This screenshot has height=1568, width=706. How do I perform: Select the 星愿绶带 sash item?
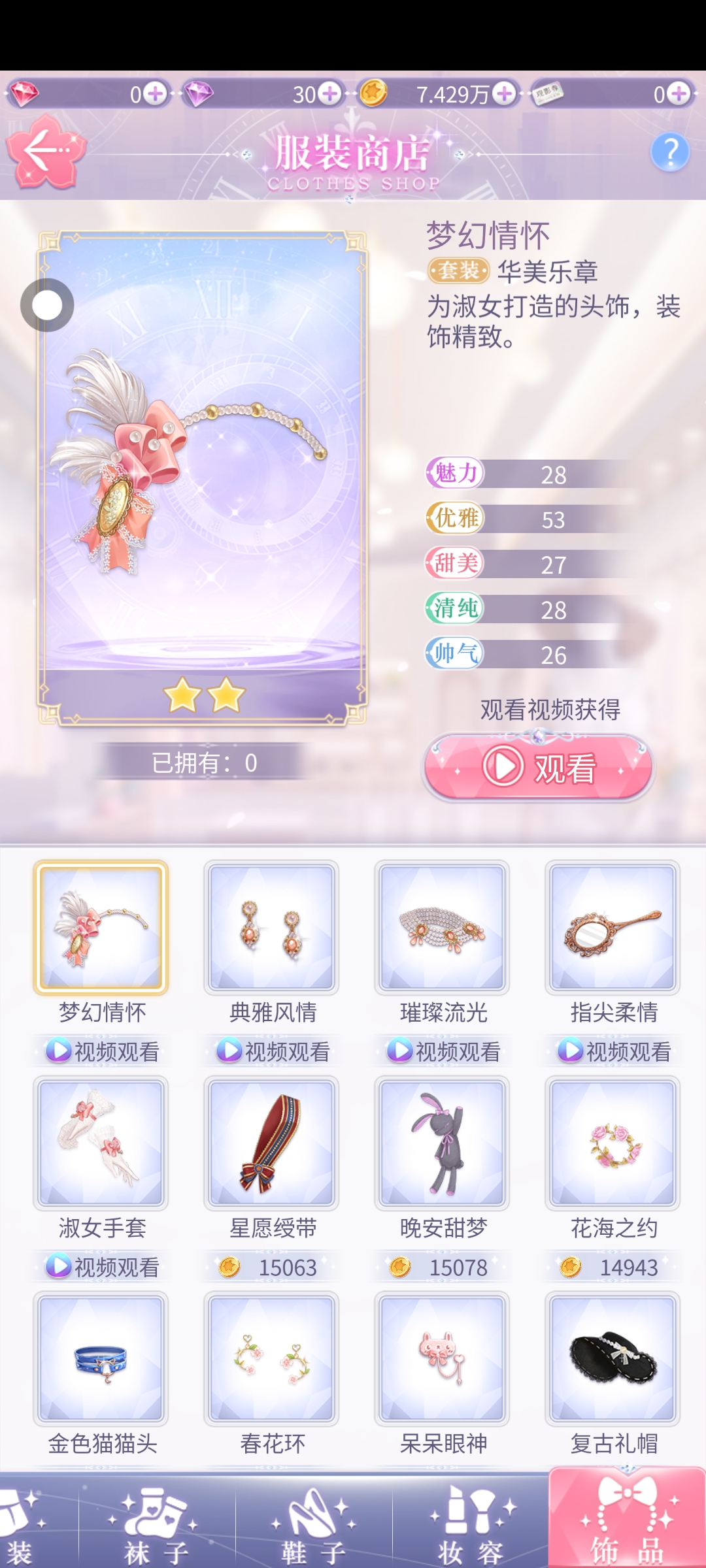pyautogui.click(x=271, y=1143)
